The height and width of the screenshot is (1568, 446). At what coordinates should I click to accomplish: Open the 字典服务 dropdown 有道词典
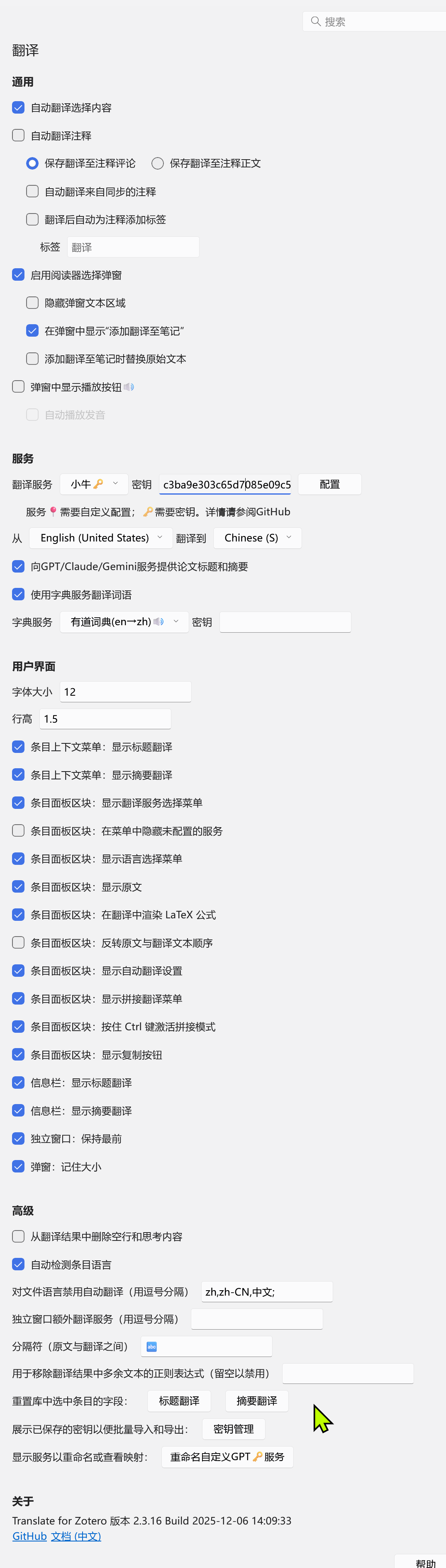tap(124, 622)
